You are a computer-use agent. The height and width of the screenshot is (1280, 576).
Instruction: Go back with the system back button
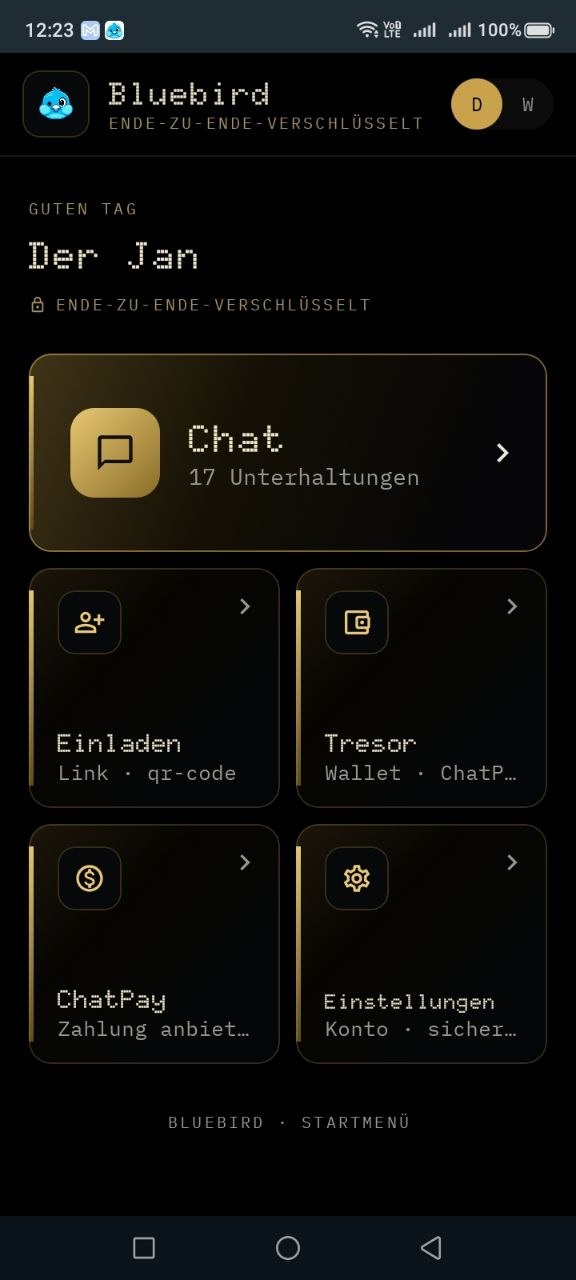(431, 1247)
